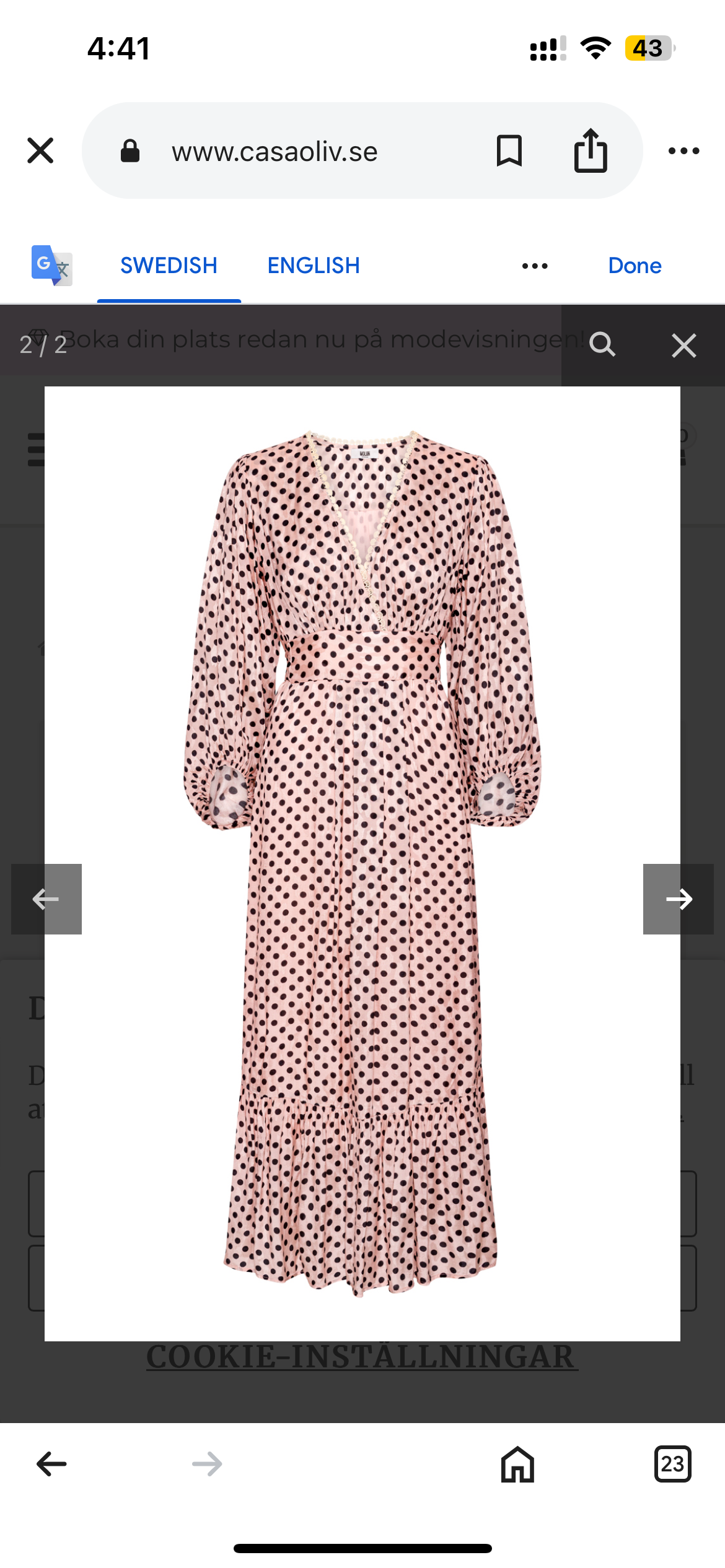
Task: Show the previous dress image
Action: click(x=46, y=899)
